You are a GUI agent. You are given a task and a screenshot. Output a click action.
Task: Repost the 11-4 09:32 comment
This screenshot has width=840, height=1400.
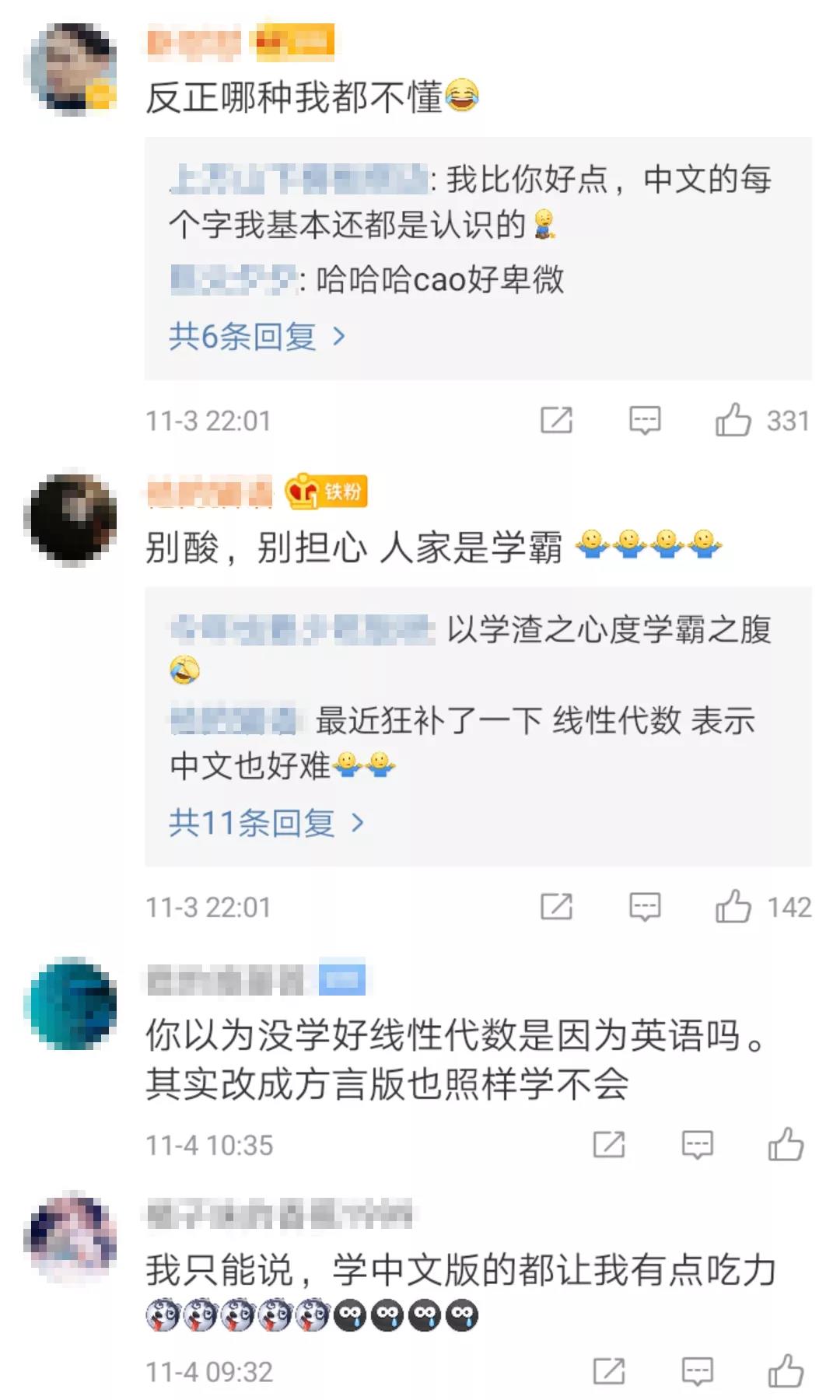(x=609, y=1371)
